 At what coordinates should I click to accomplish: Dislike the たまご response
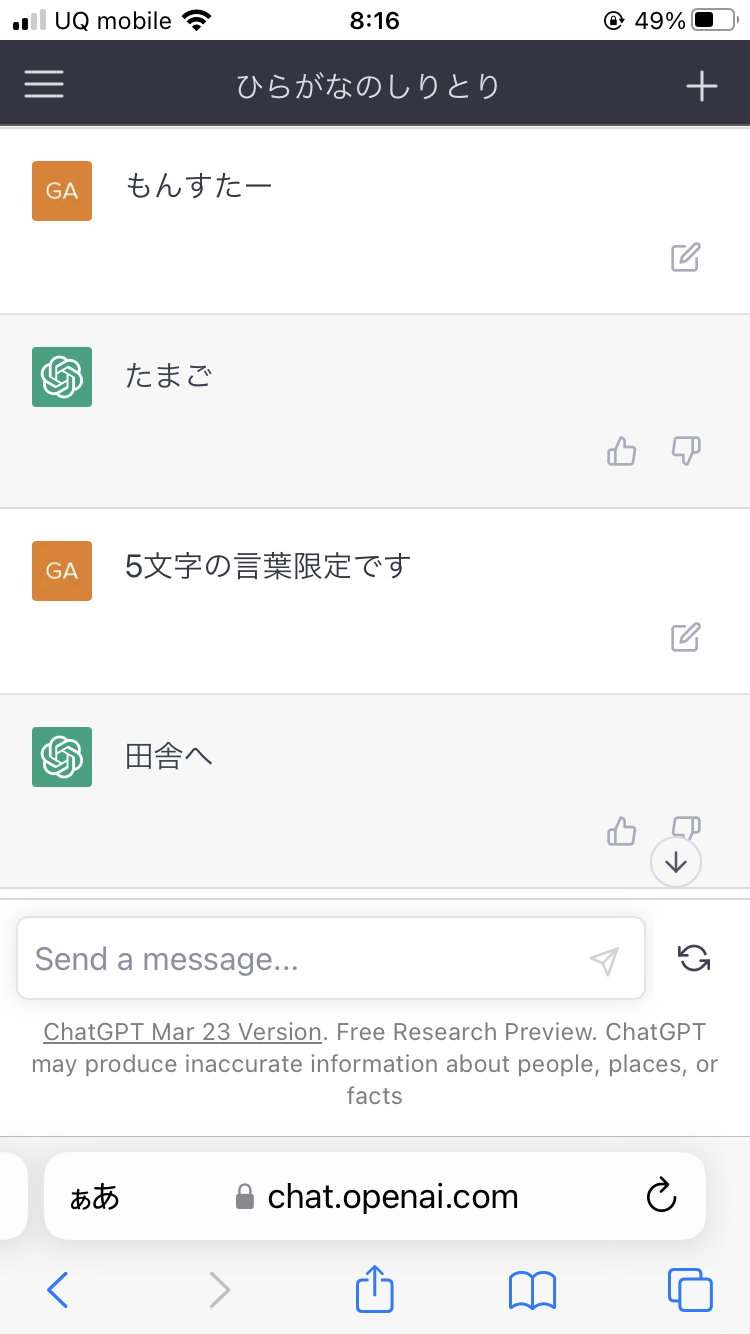(686, 451)
